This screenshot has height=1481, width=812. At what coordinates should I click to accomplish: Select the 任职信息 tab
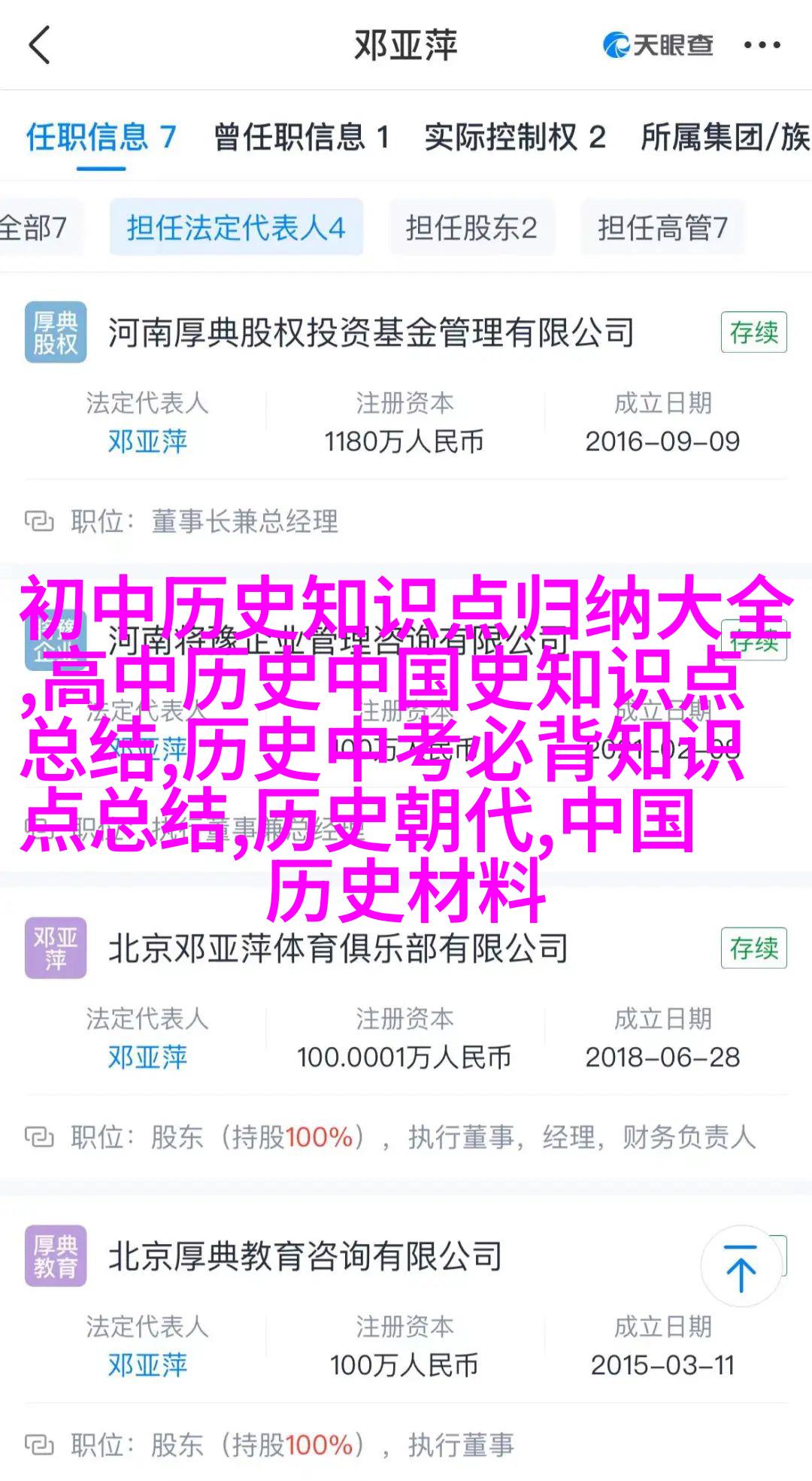pos(101,137)
